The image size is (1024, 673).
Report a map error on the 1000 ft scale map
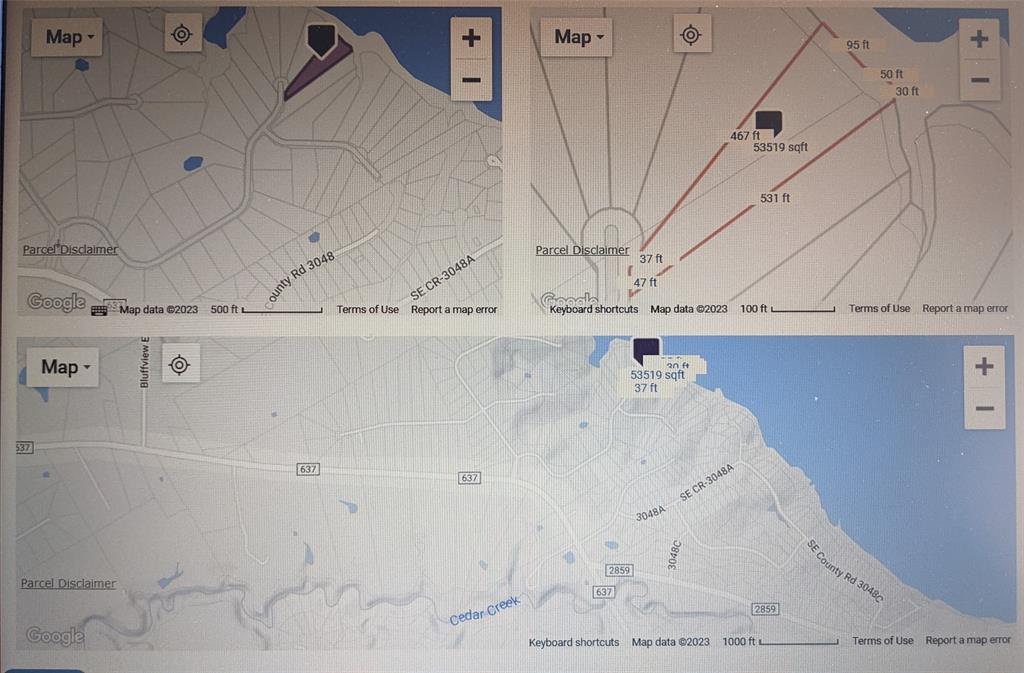968,640
